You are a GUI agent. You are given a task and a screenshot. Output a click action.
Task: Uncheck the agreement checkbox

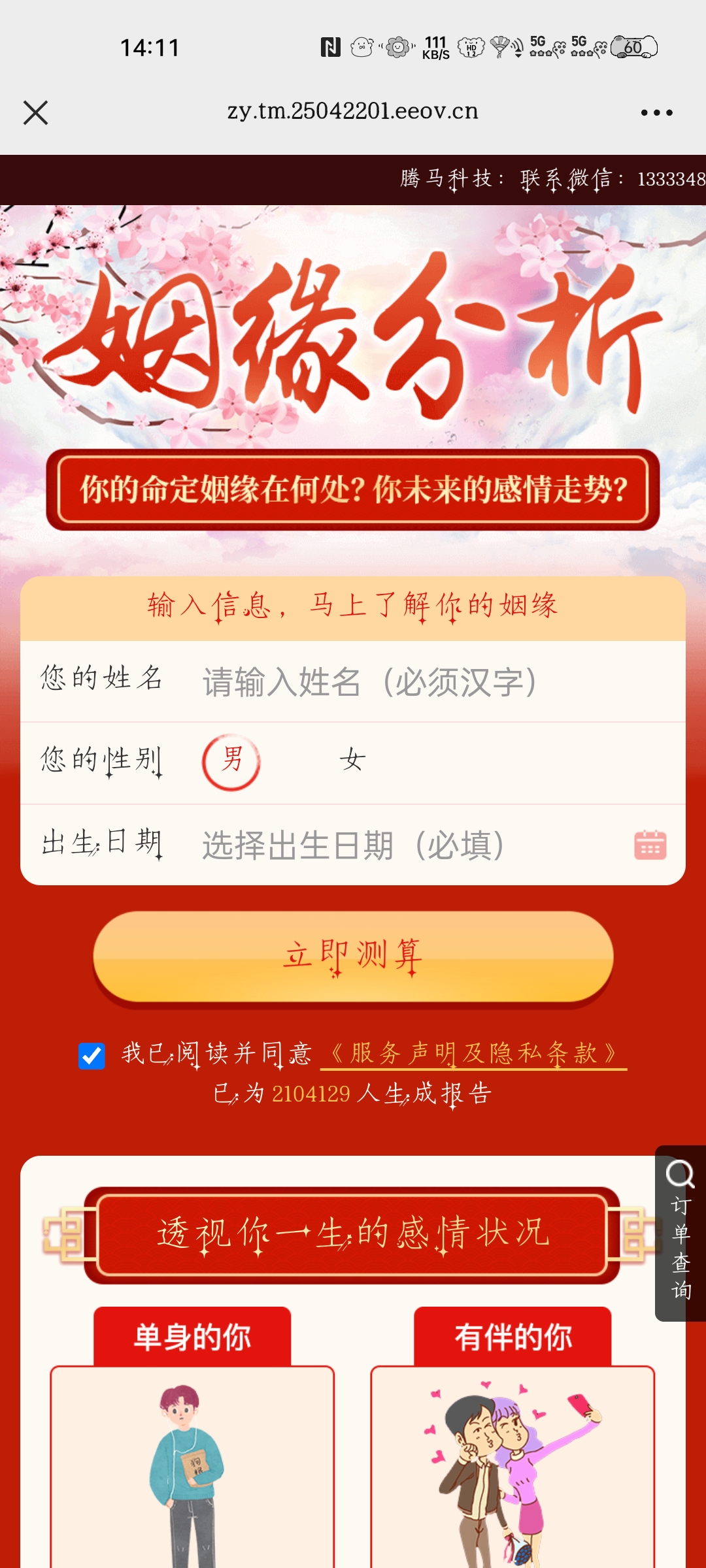[x=92, y=1055]
